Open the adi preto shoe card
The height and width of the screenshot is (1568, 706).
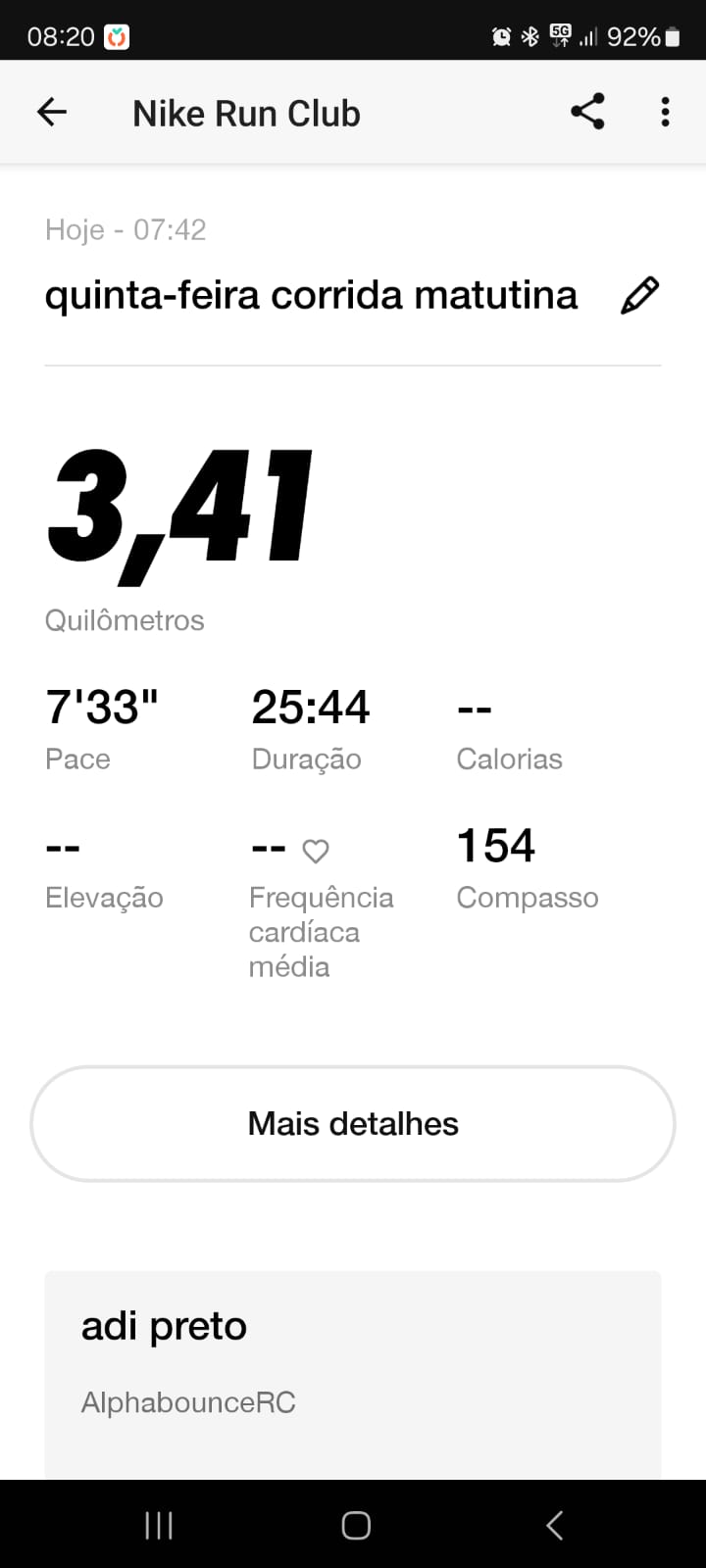(353, 1375)
